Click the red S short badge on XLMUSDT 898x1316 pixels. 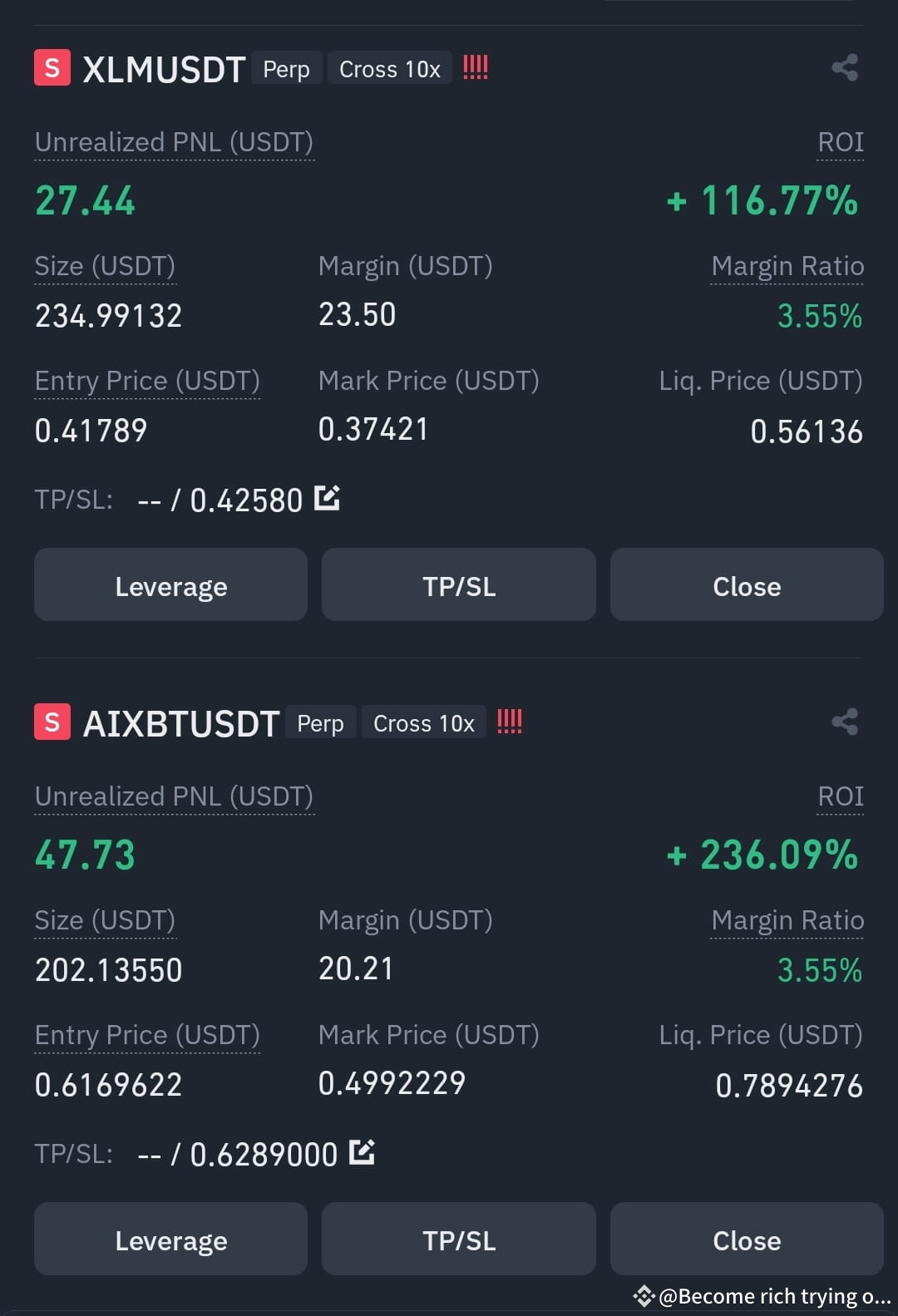pos(52,68)
